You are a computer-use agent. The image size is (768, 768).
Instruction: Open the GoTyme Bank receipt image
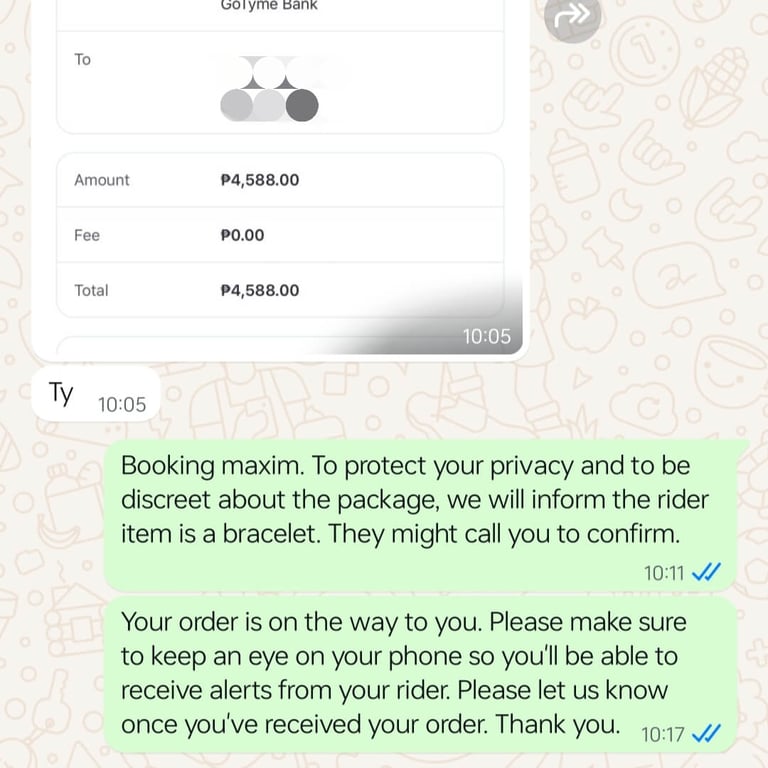tap(280, 178)
